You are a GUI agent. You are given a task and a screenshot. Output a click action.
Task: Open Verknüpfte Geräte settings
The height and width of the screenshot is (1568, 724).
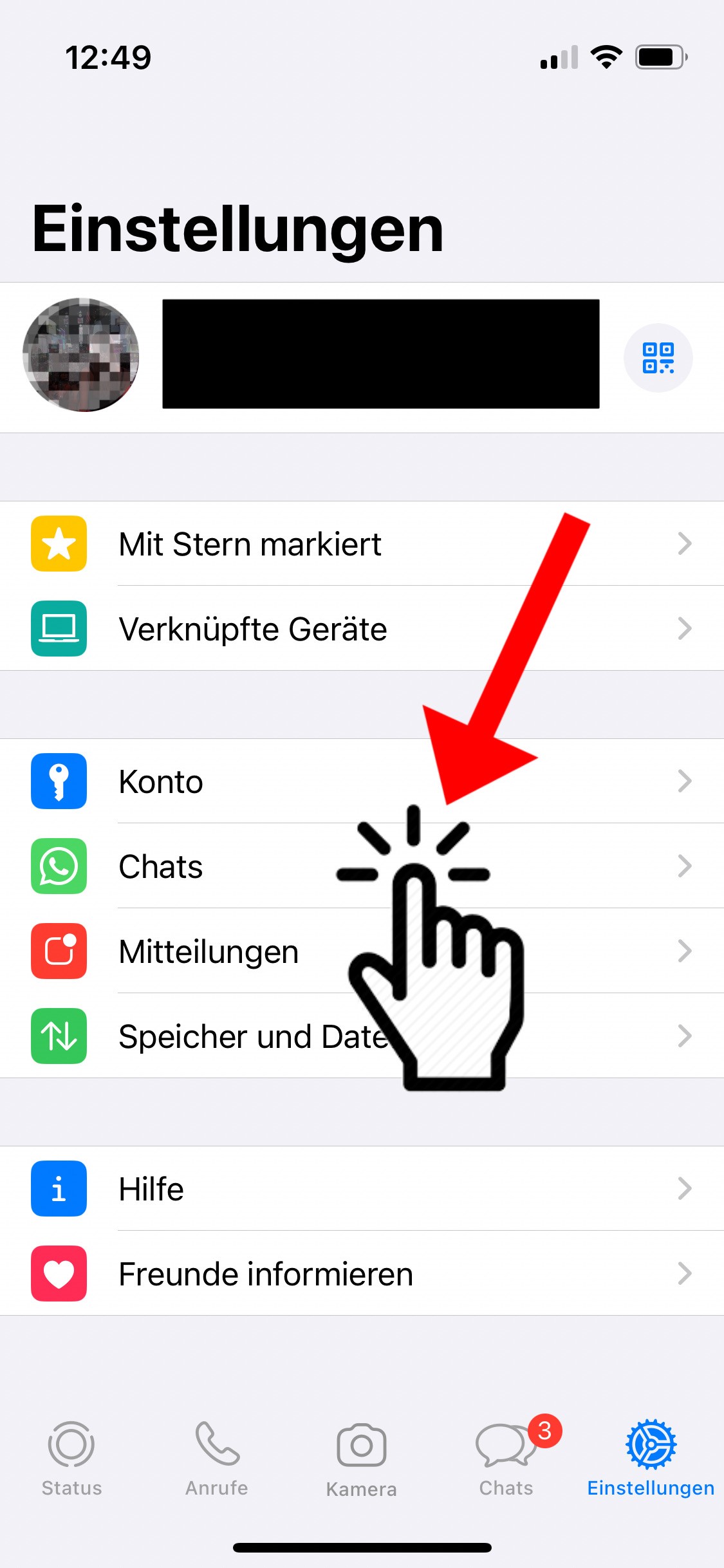click(x=362, y=628)
